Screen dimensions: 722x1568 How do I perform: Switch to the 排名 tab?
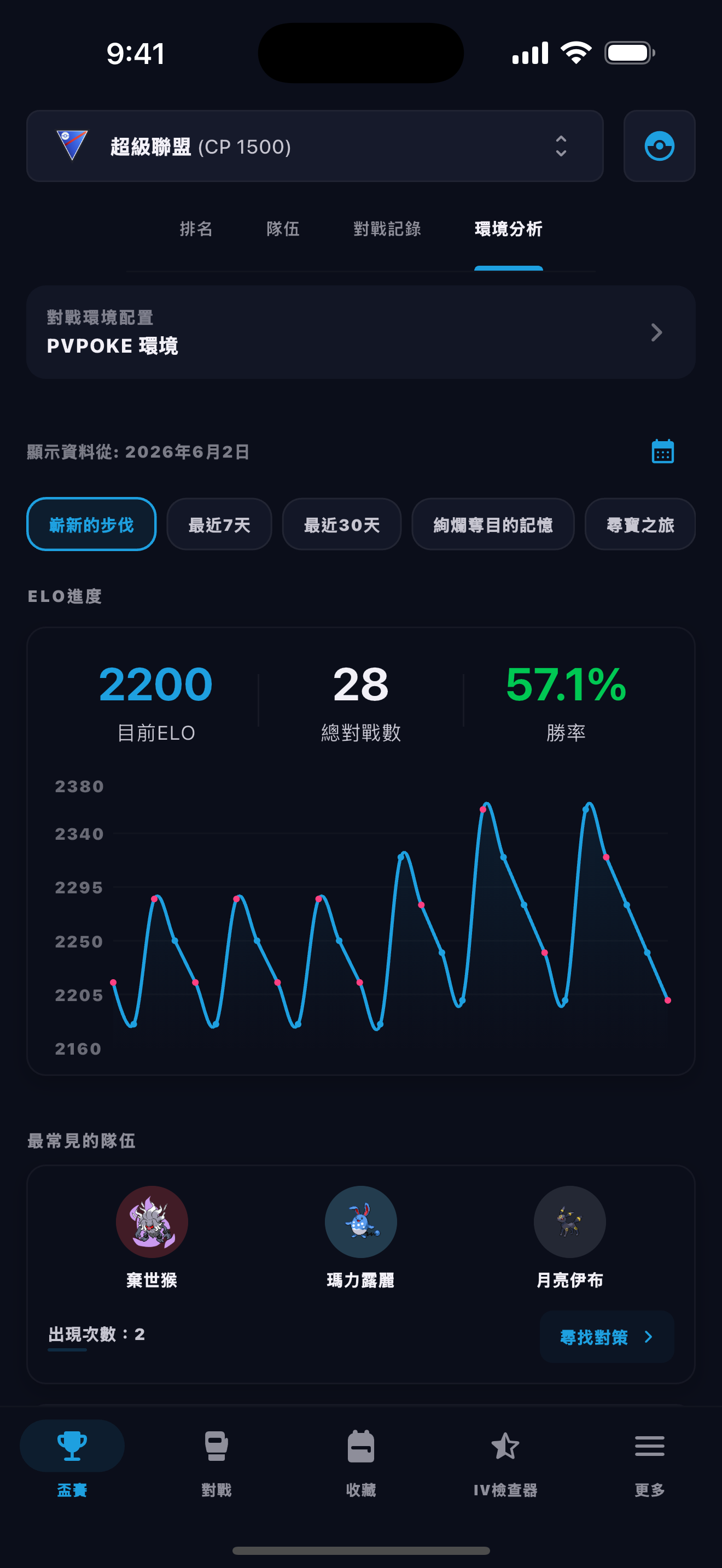(196, 229)
